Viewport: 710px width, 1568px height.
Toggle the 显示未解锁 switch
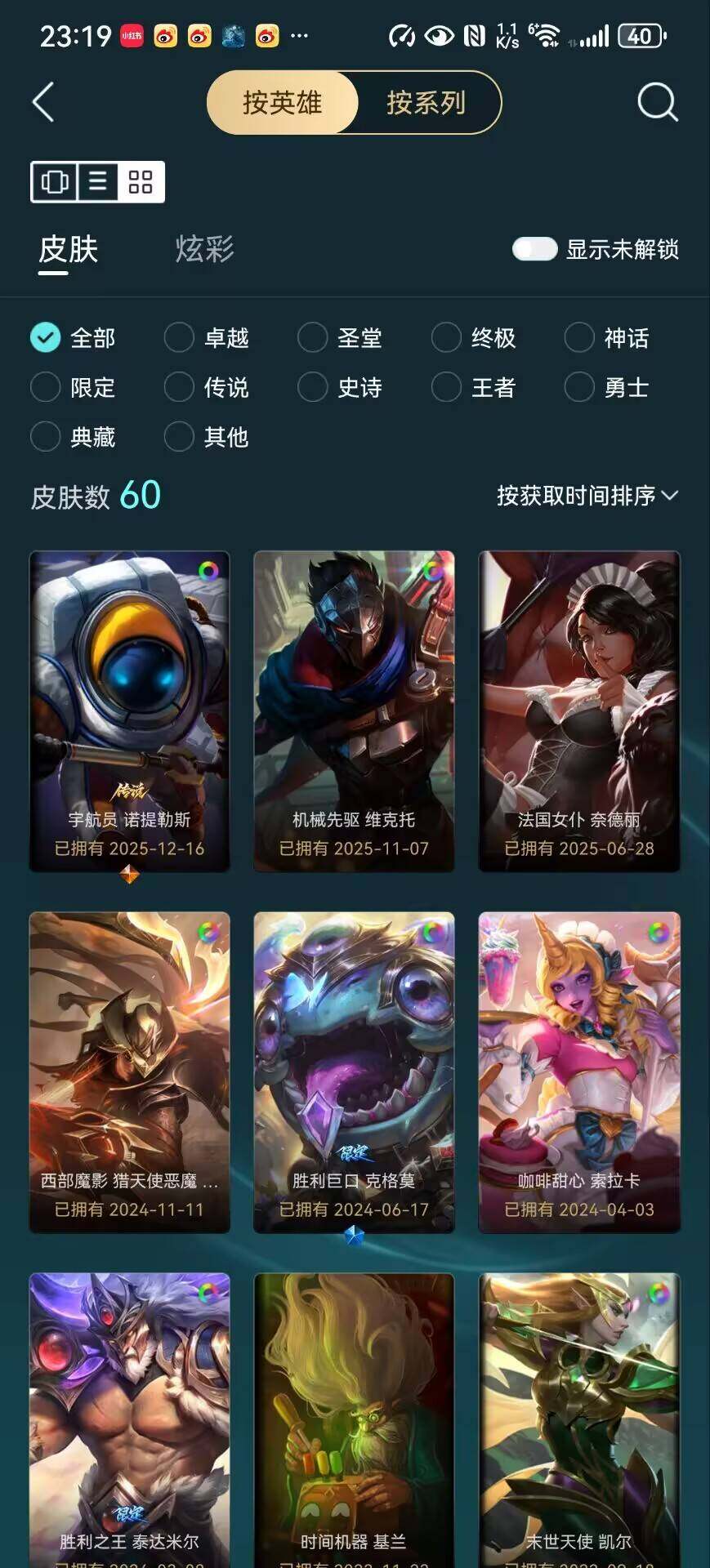pyautogui.click(x=534, y=249)
